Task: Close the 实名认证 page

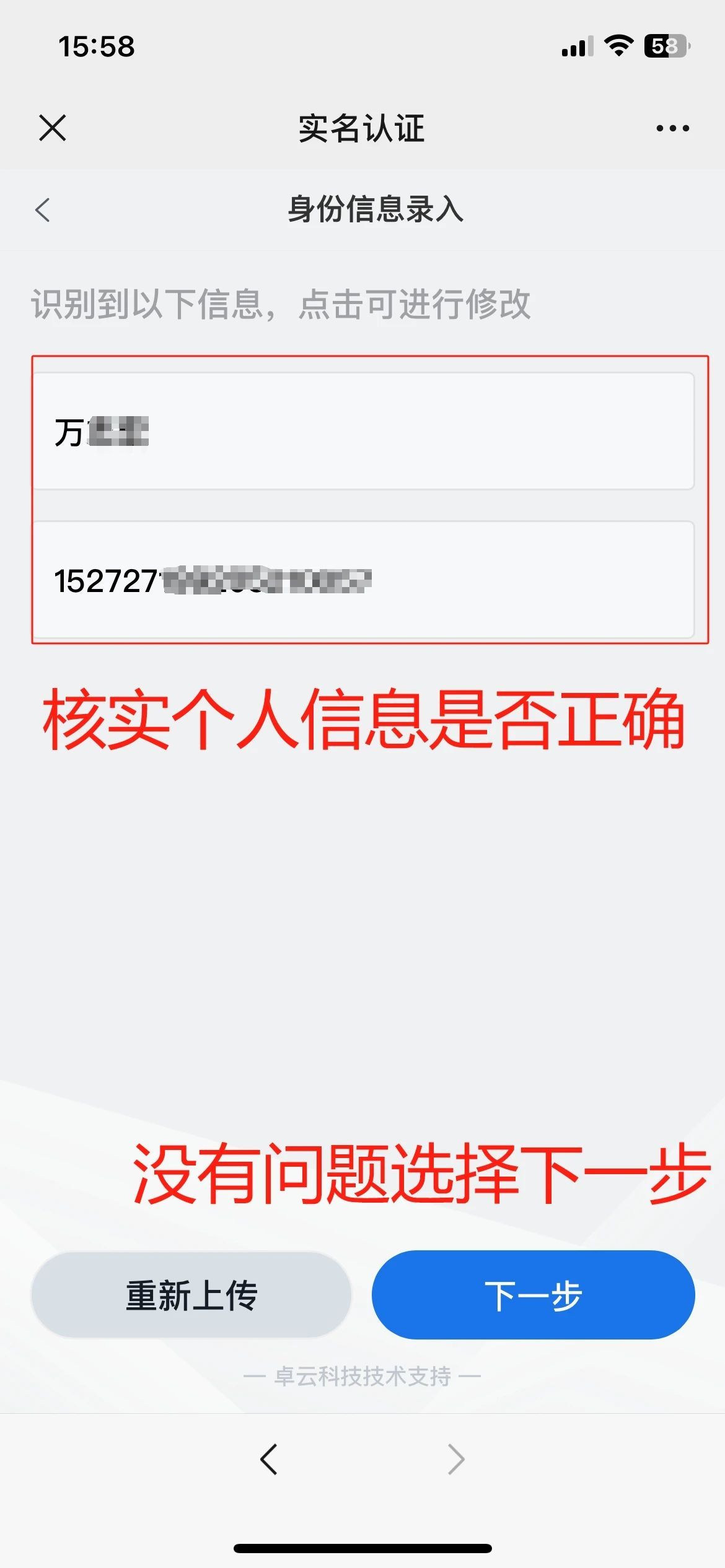Action: (52, 128)
